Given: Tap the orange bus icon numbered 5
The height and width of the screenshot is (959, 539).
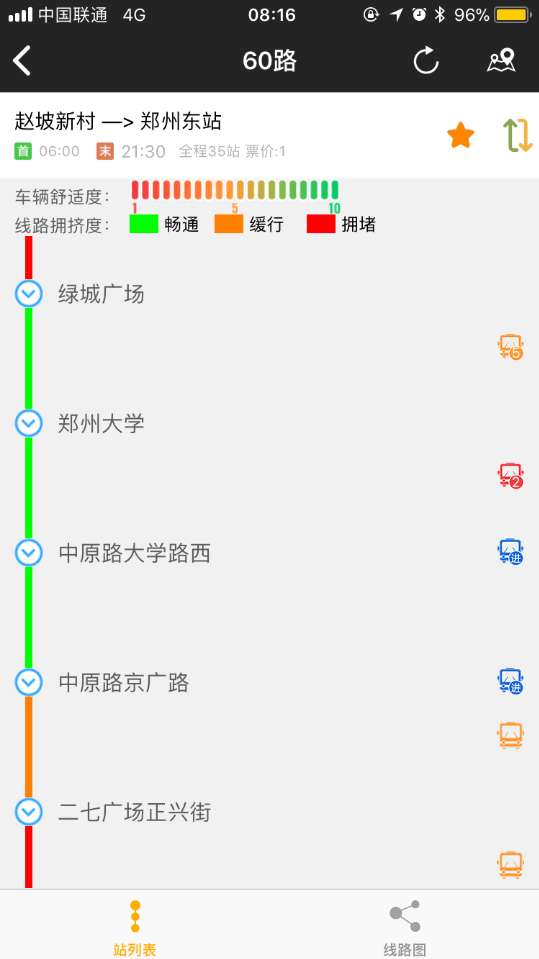Looking at the screenshot, I should (x=510, y=347).
